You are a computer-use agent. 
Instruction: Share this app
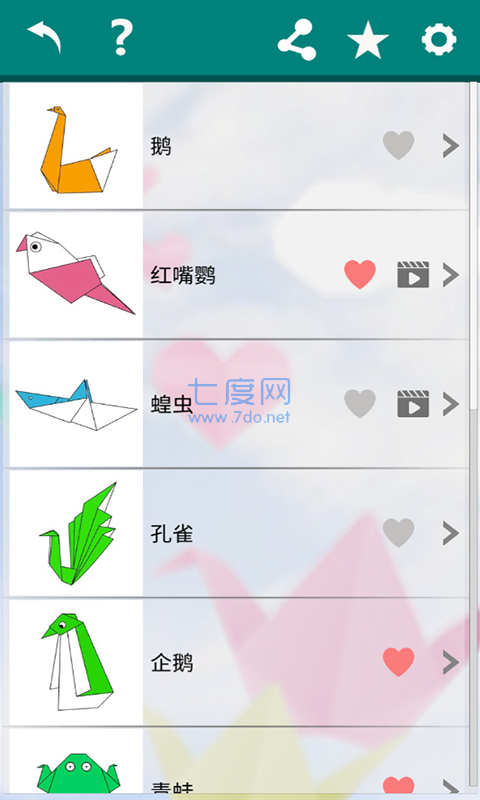[x=297, y=40]
